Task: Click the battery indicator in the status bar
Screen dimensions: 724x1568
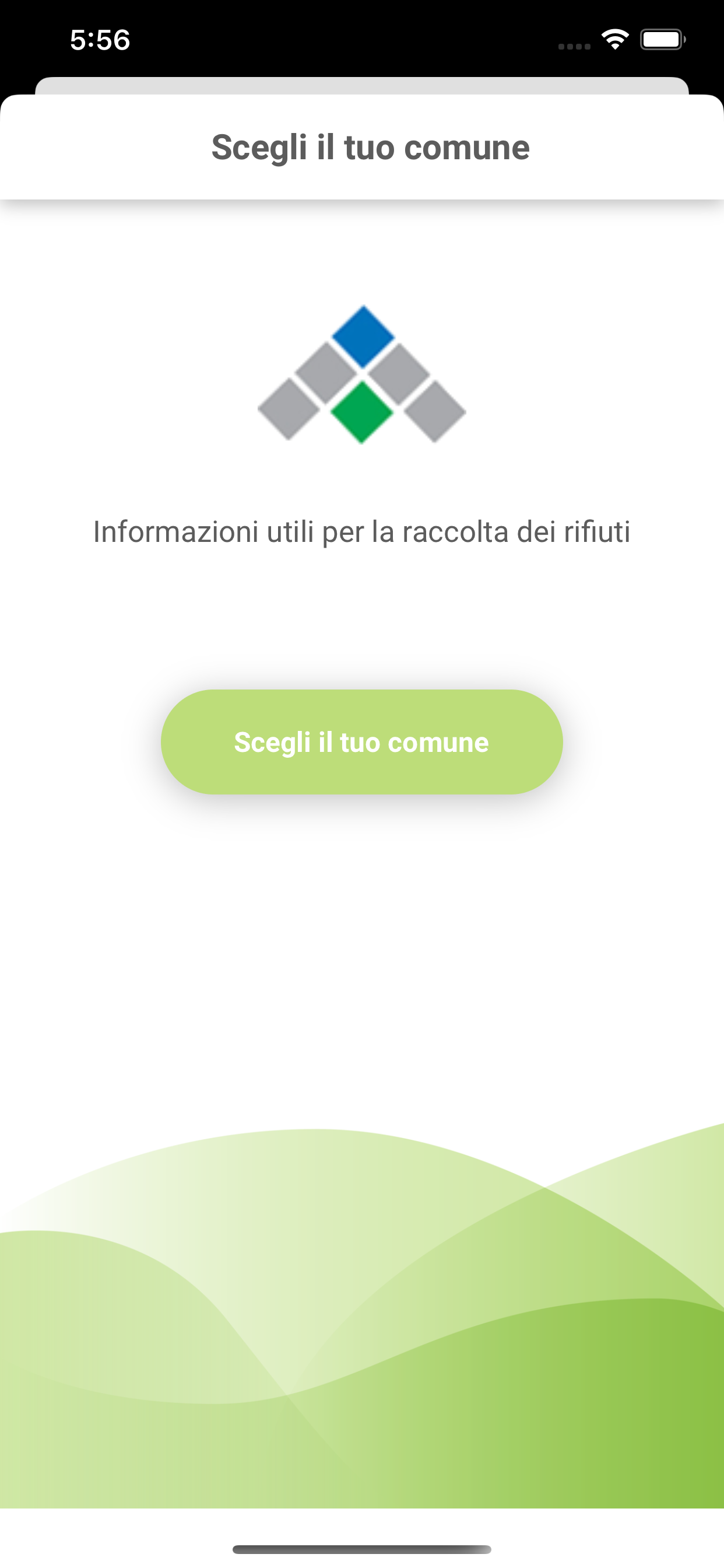Action: click(x=662, y=38)
